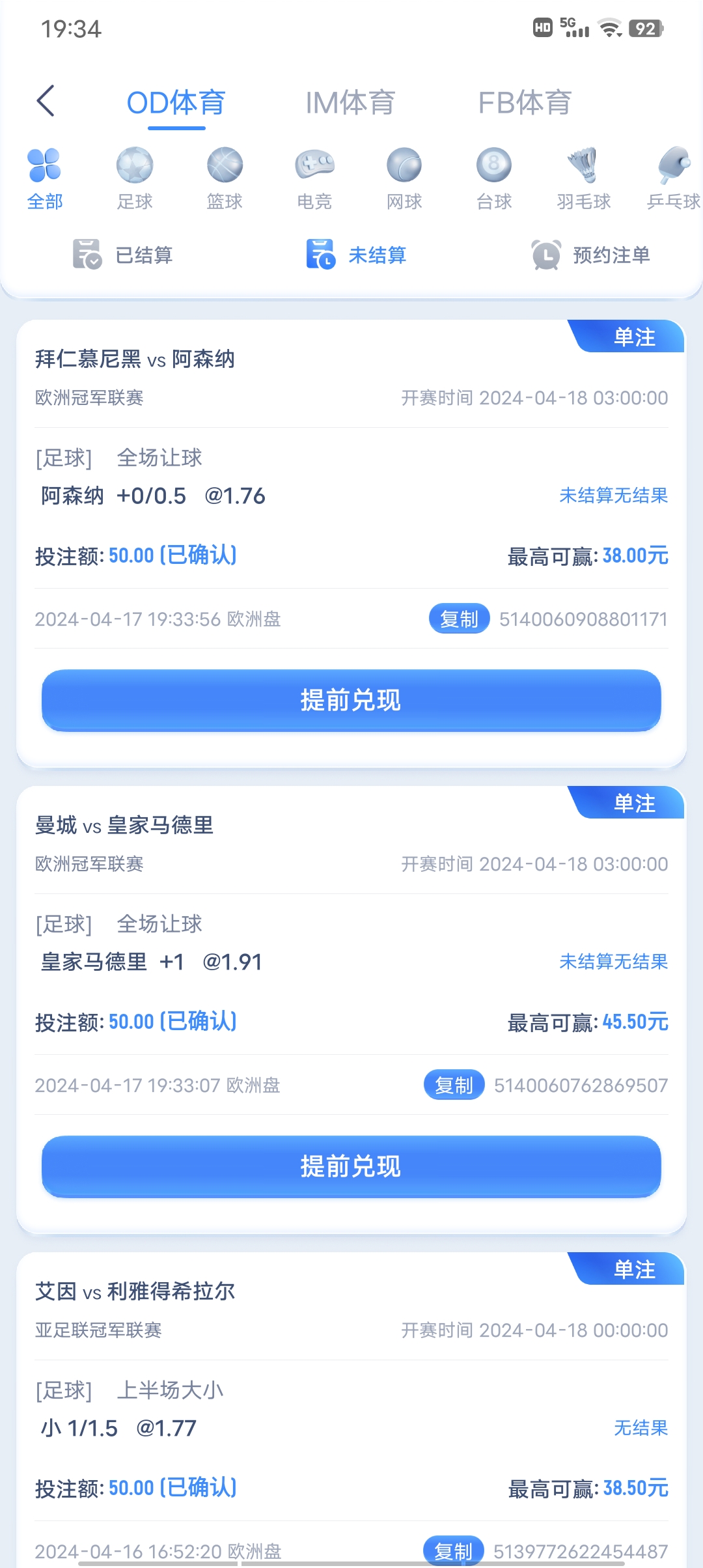
Task: Show 全部 sports categories
Action: point(45,178)
